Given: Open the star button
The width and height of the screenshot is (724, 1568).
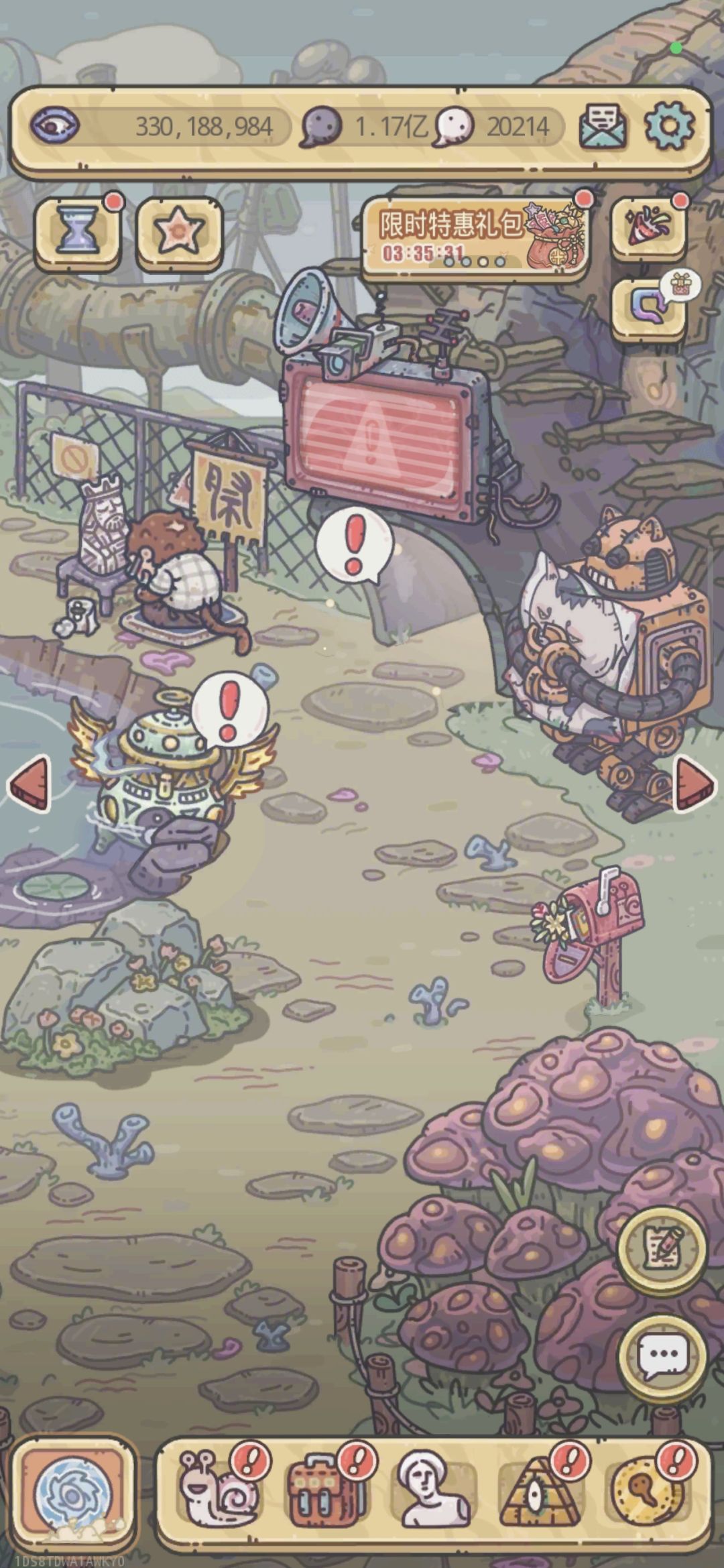Looking at the screenshot, I should click(x=179, y=230).
